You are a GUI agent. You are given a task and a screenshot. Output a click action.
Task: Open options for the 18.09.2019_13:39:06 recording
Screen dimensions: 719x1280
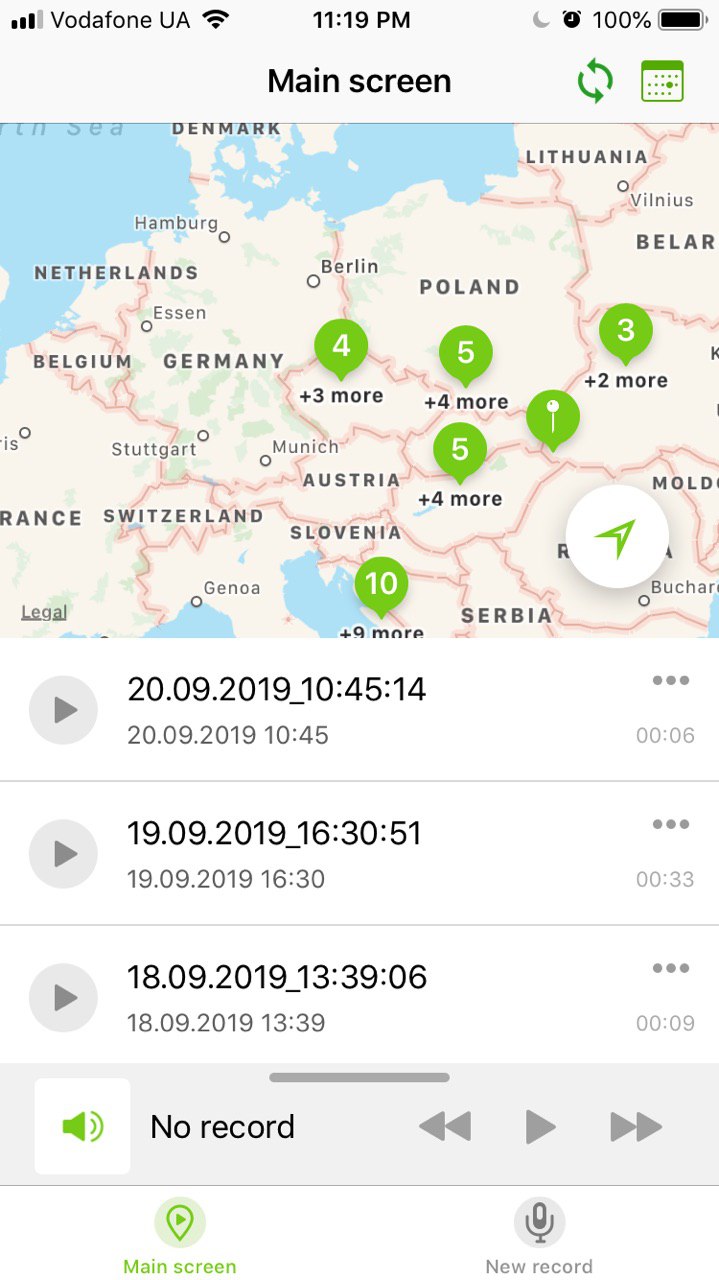(x=671, y=969)
